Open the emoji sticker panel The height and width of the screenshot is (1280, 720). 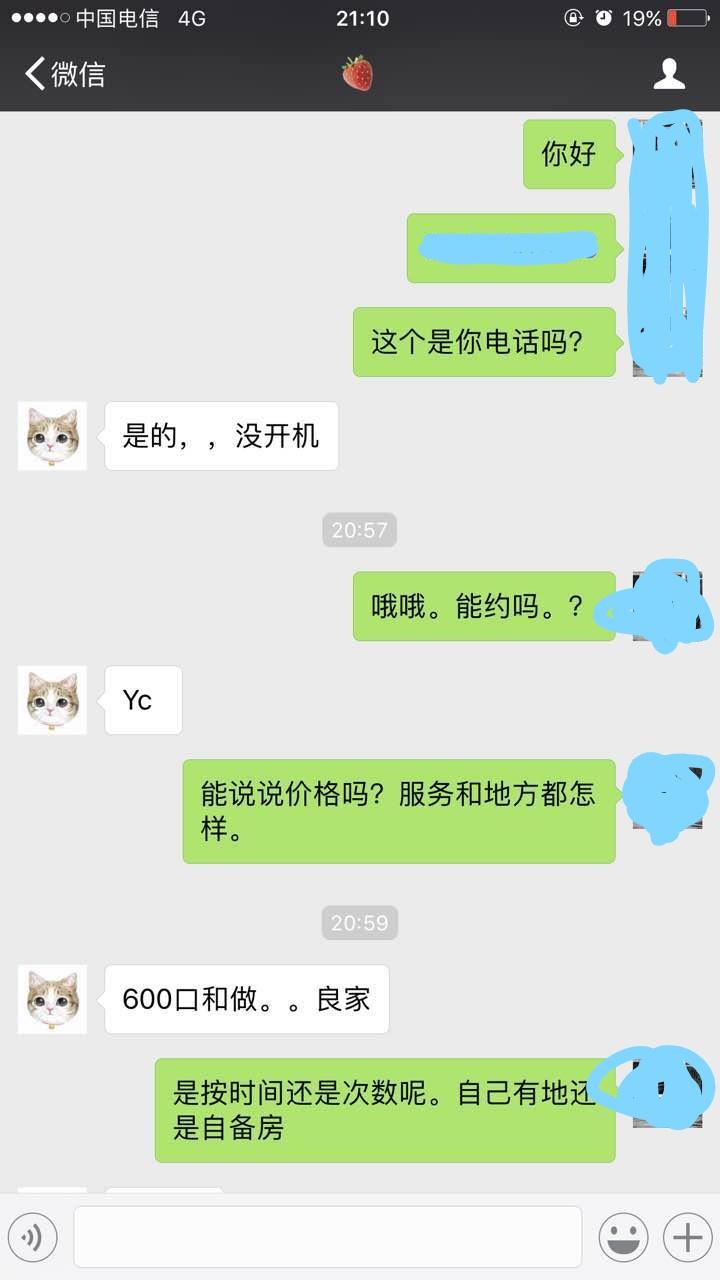click(x=623, y=1238)
